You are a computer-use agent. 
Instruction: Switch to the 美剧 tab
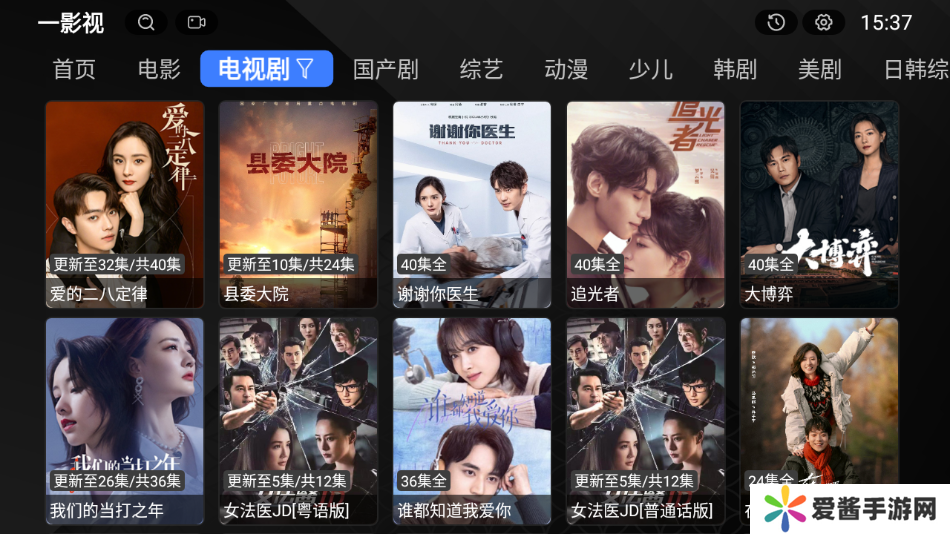click(819, 69)
